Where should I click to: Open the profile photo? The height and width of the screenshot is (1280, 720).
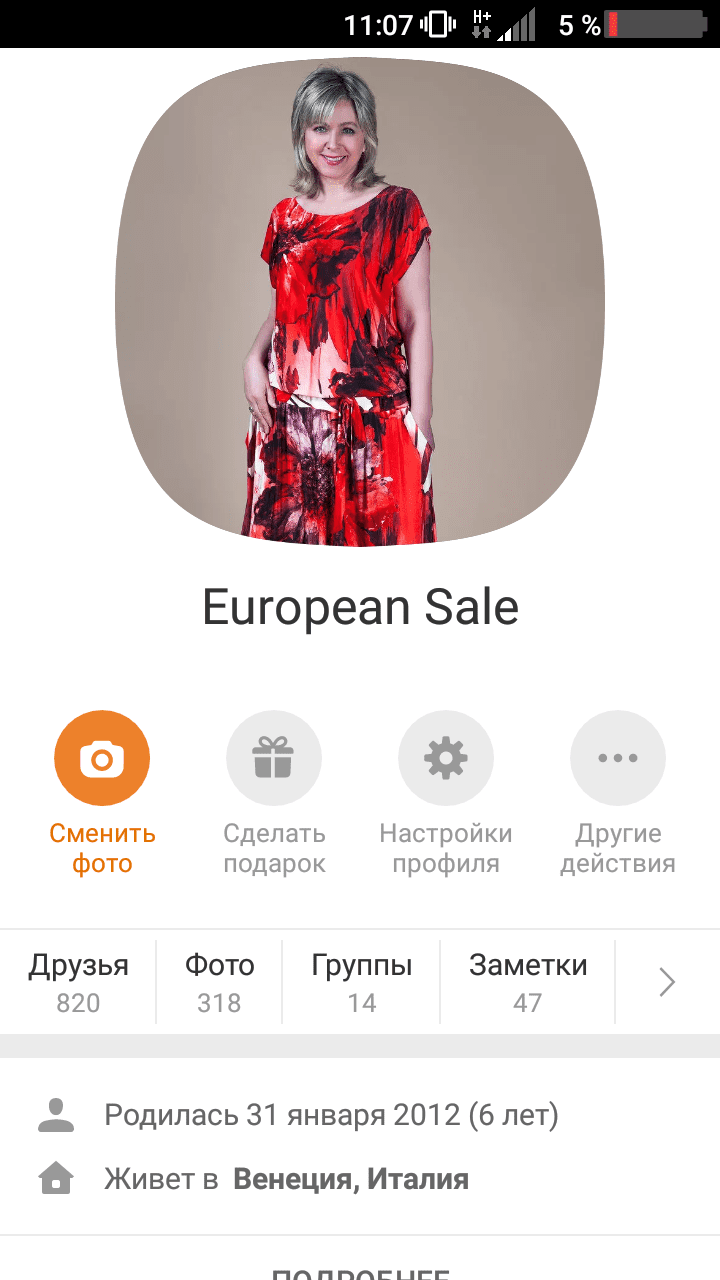(x=360, y=302)
